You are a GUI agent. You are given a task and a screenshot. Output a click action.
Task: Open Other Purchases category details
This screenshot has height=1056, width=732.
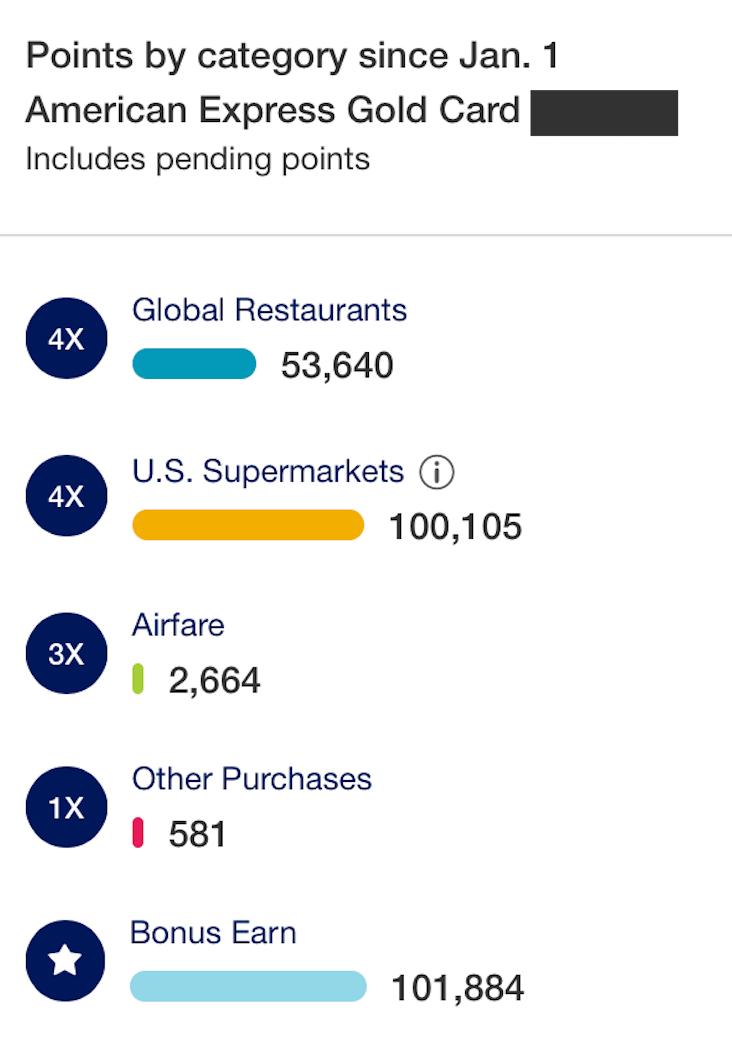click(251, 779)
